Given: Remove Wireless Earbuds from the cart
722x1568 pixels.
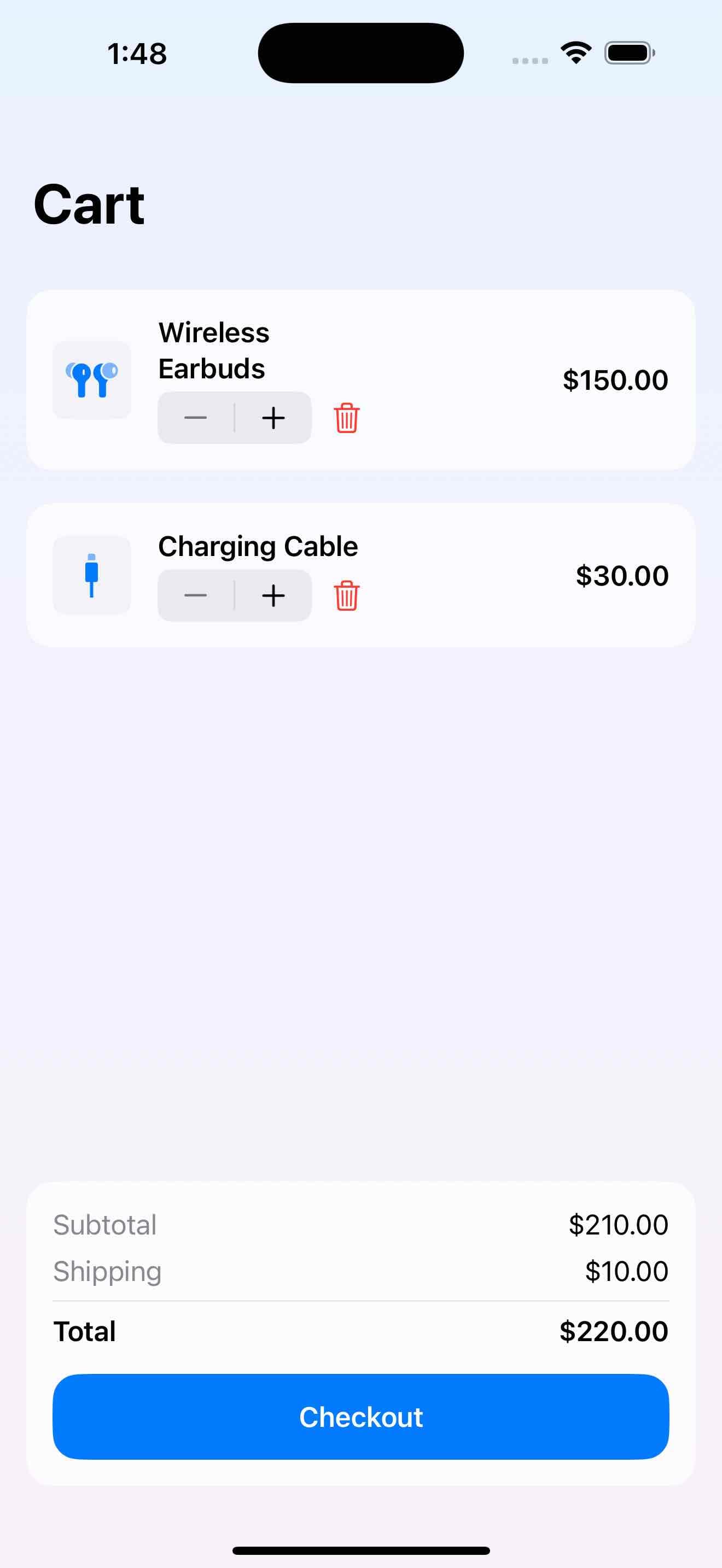Looking at the screenshot, I should [346, 418].
